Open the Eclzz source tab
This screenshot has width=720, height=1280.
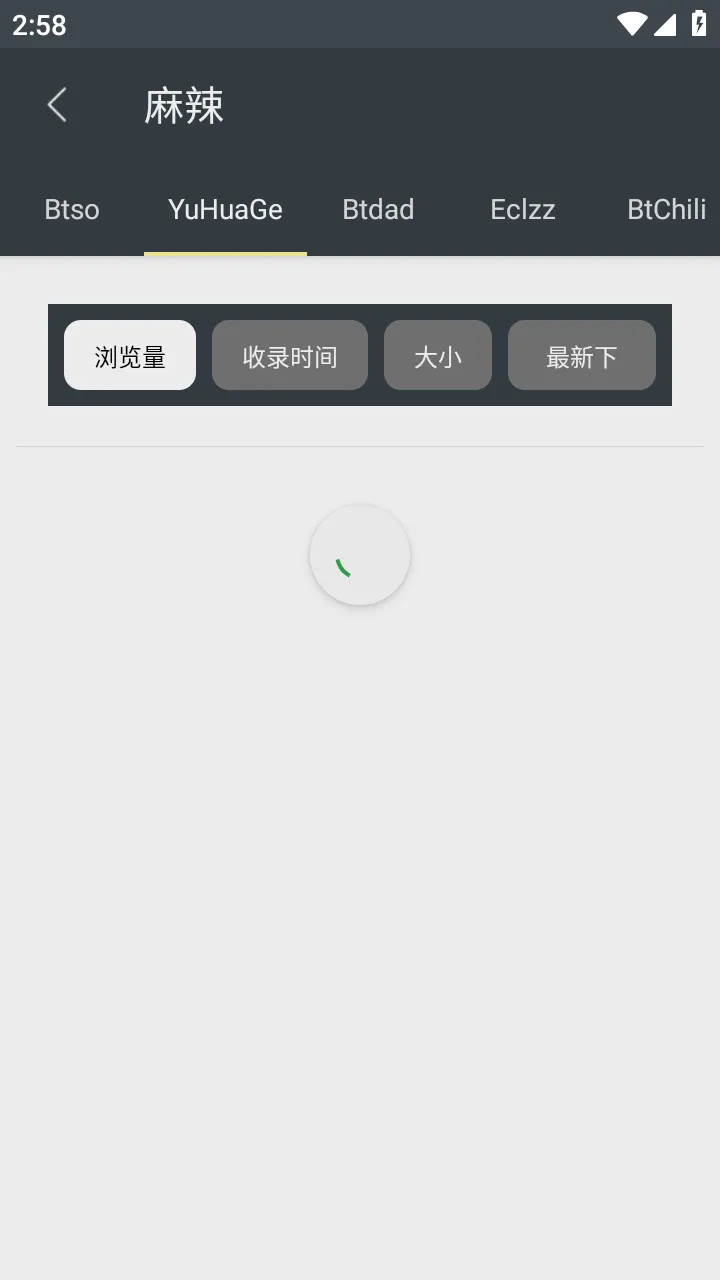click(x=522, y=210)
